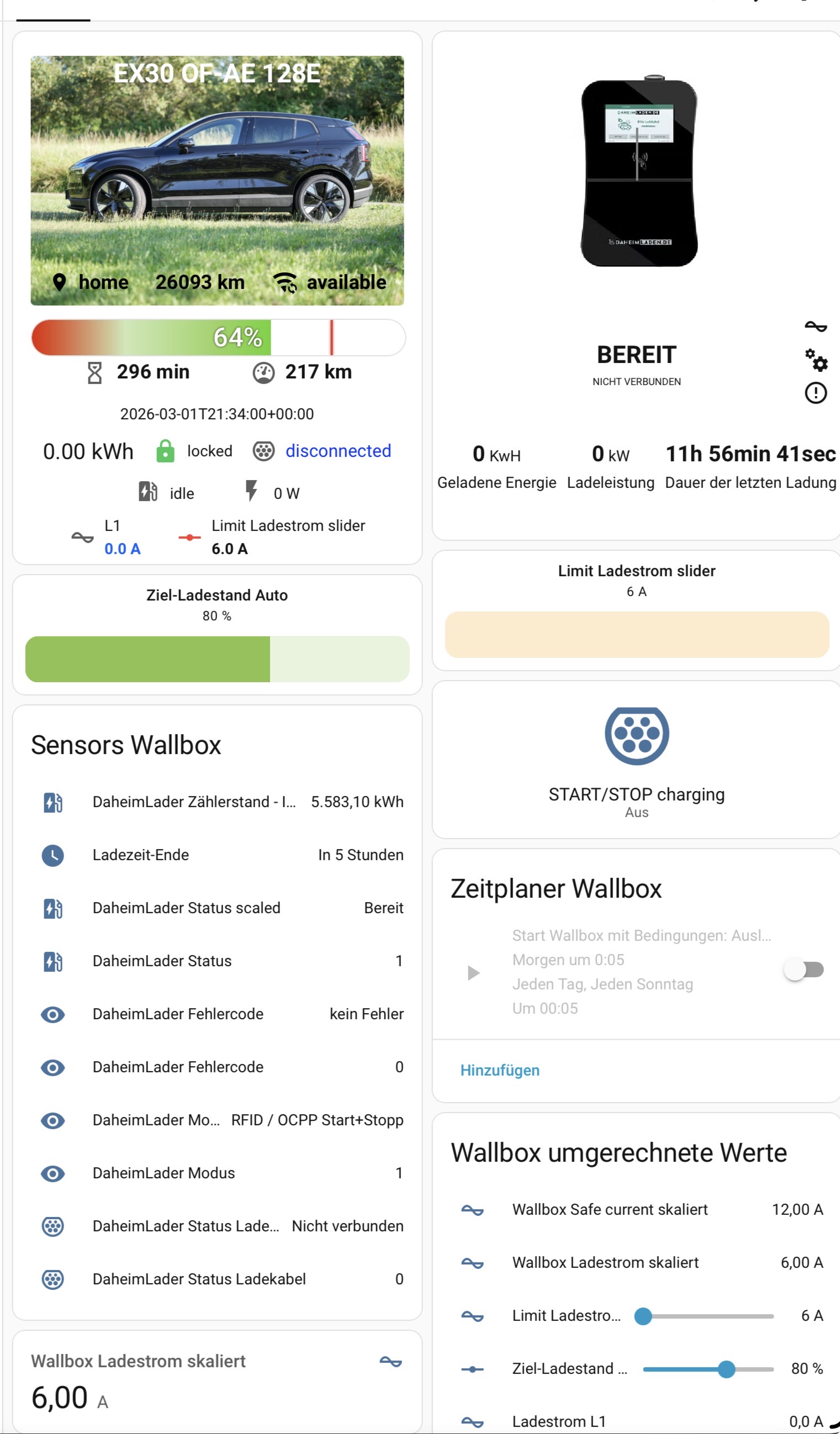Image resolution: width=840 pixels, height=1434 pixels.
Task: Open DaheimLader Fehlercode kein Fehler row
Action: click(x=222, y=1014)
